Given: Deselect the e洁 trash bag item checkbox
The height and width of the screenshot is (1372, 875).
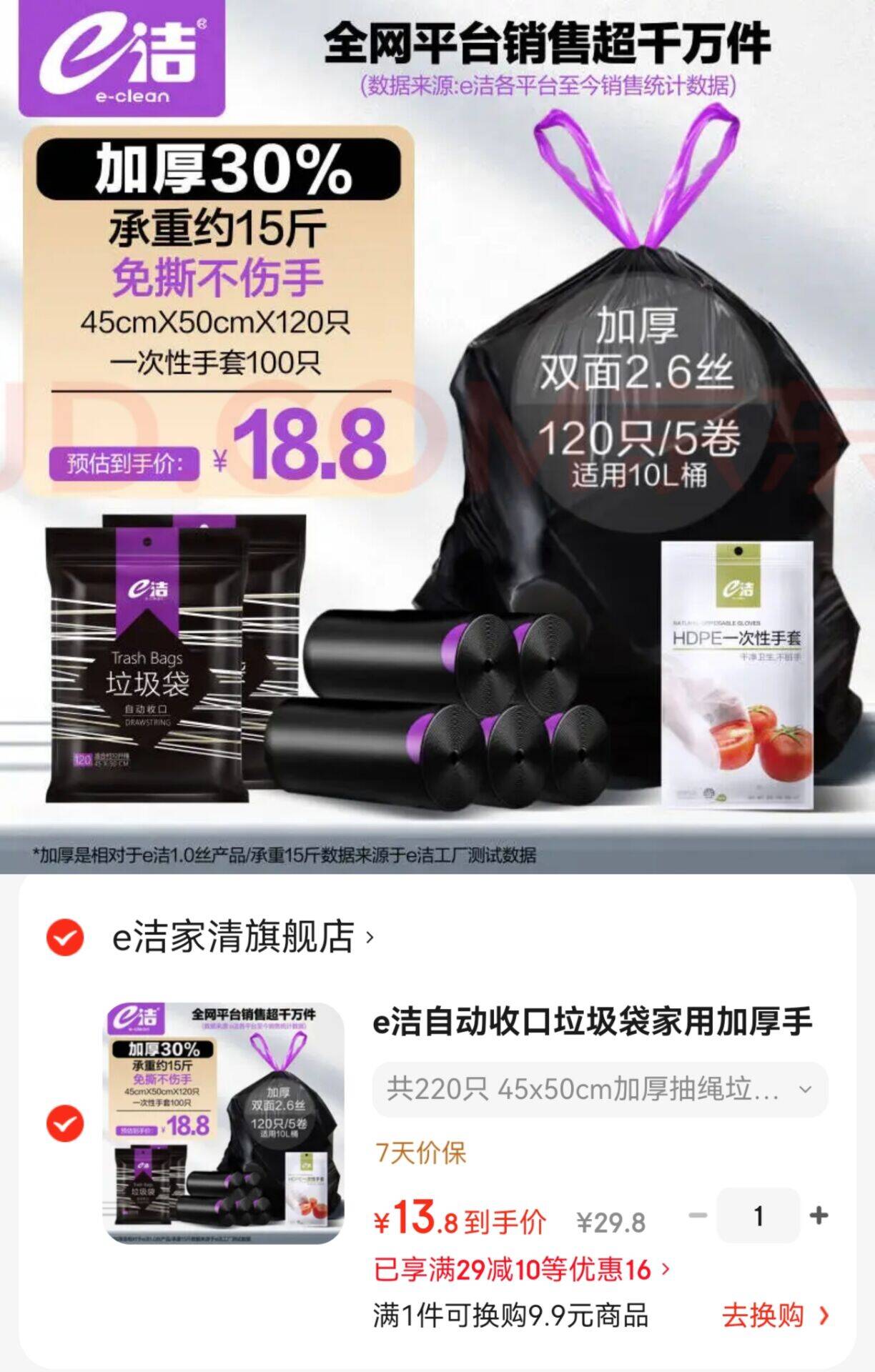Looking at the screenshot, I should pos(65,1123).
